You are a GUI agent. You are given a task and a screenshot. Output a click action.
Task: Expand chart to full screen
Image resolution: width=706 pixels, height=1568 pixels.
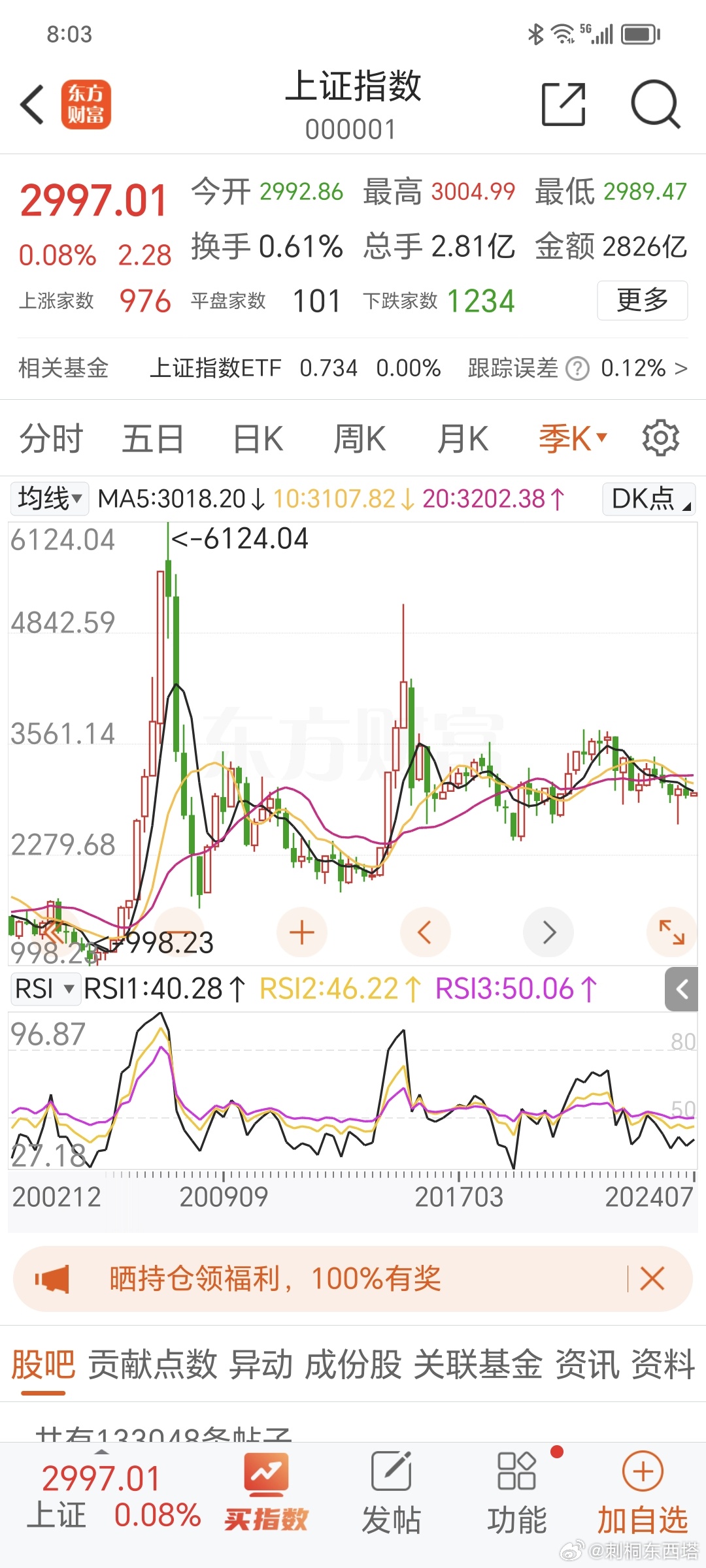point(671,932)
